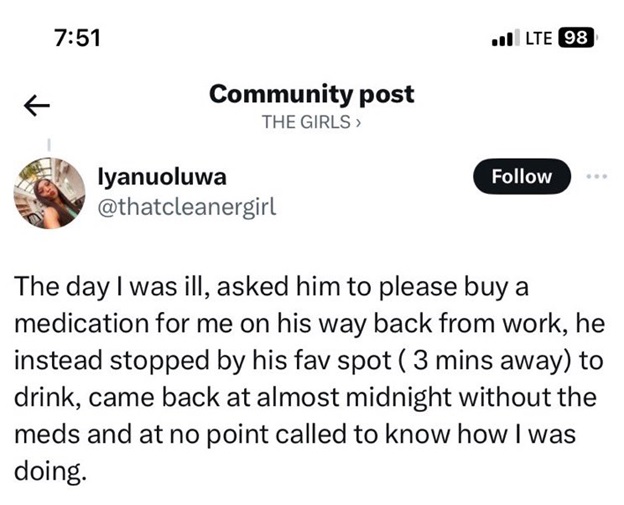This screenshot has height=505, width=624.
Task: Open THE GIRLS community link
Action: pos(311,123)
